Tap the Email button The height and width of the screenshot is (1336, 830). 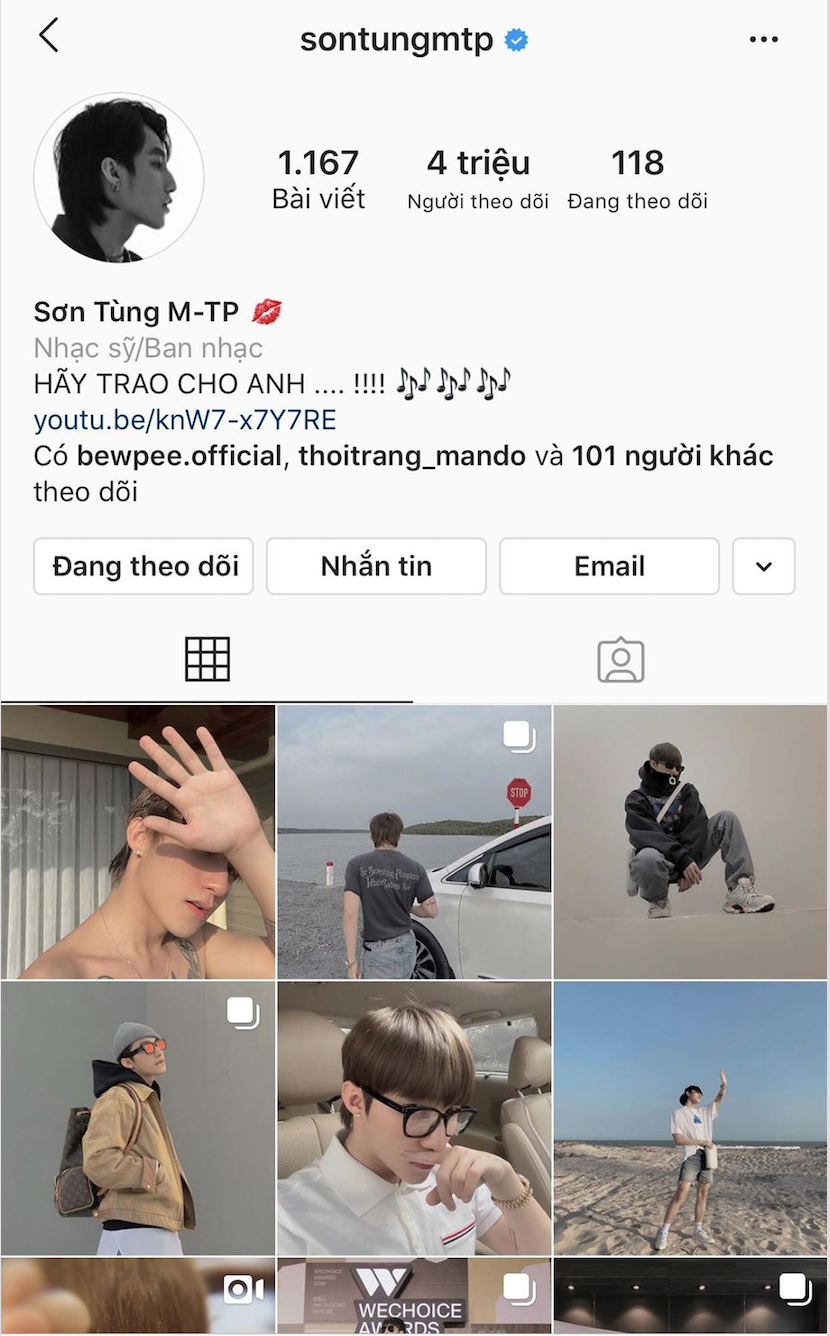point(609,566)
